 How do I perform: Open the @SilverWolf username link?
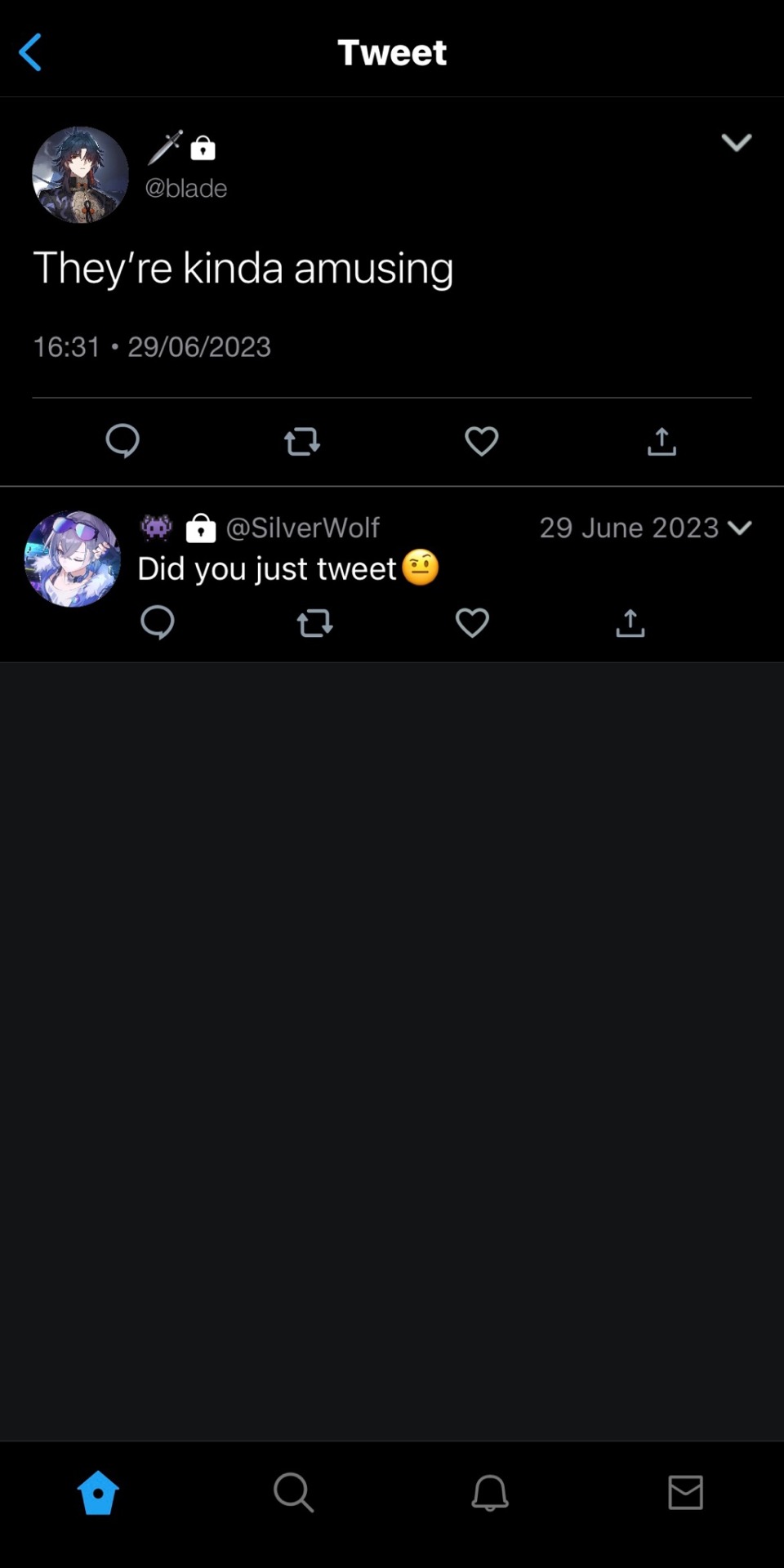coord(302,528)
